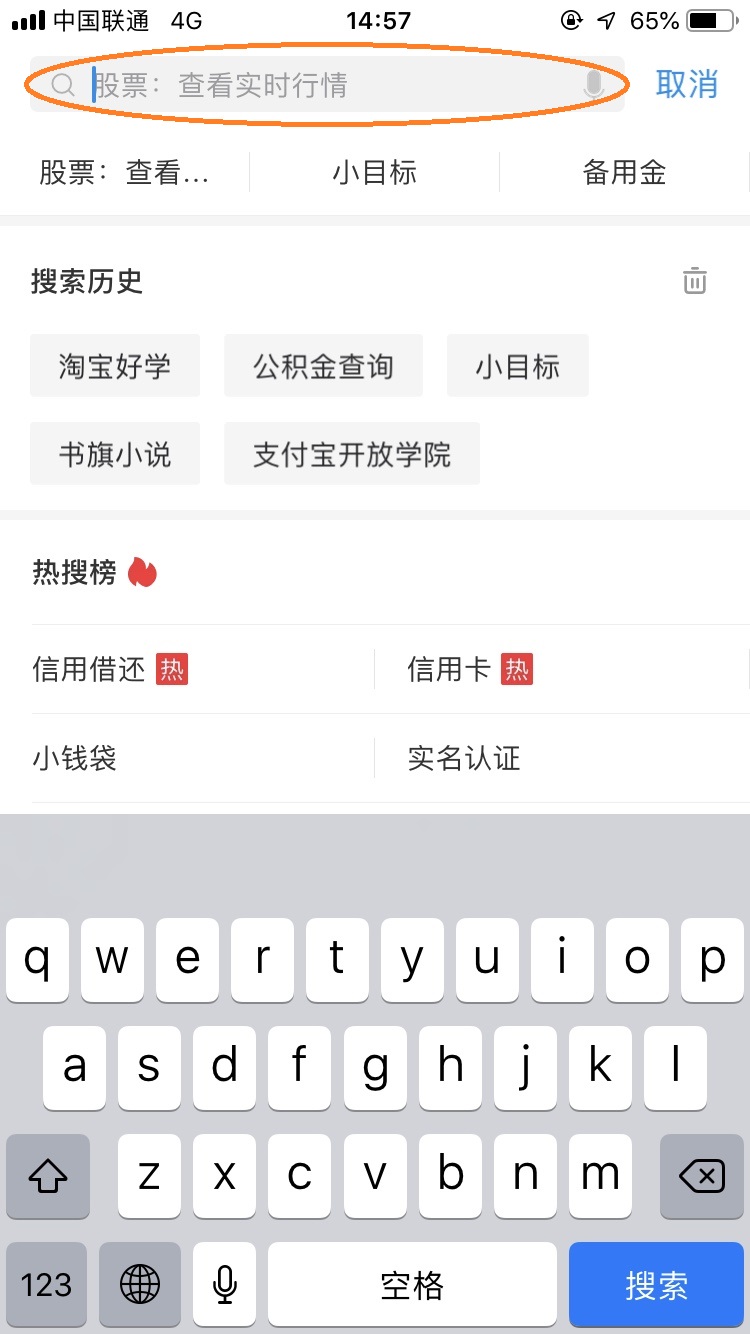Tap the microphone icon in search bar
This screenshot has width=750, height=1334.
point(594,86)
